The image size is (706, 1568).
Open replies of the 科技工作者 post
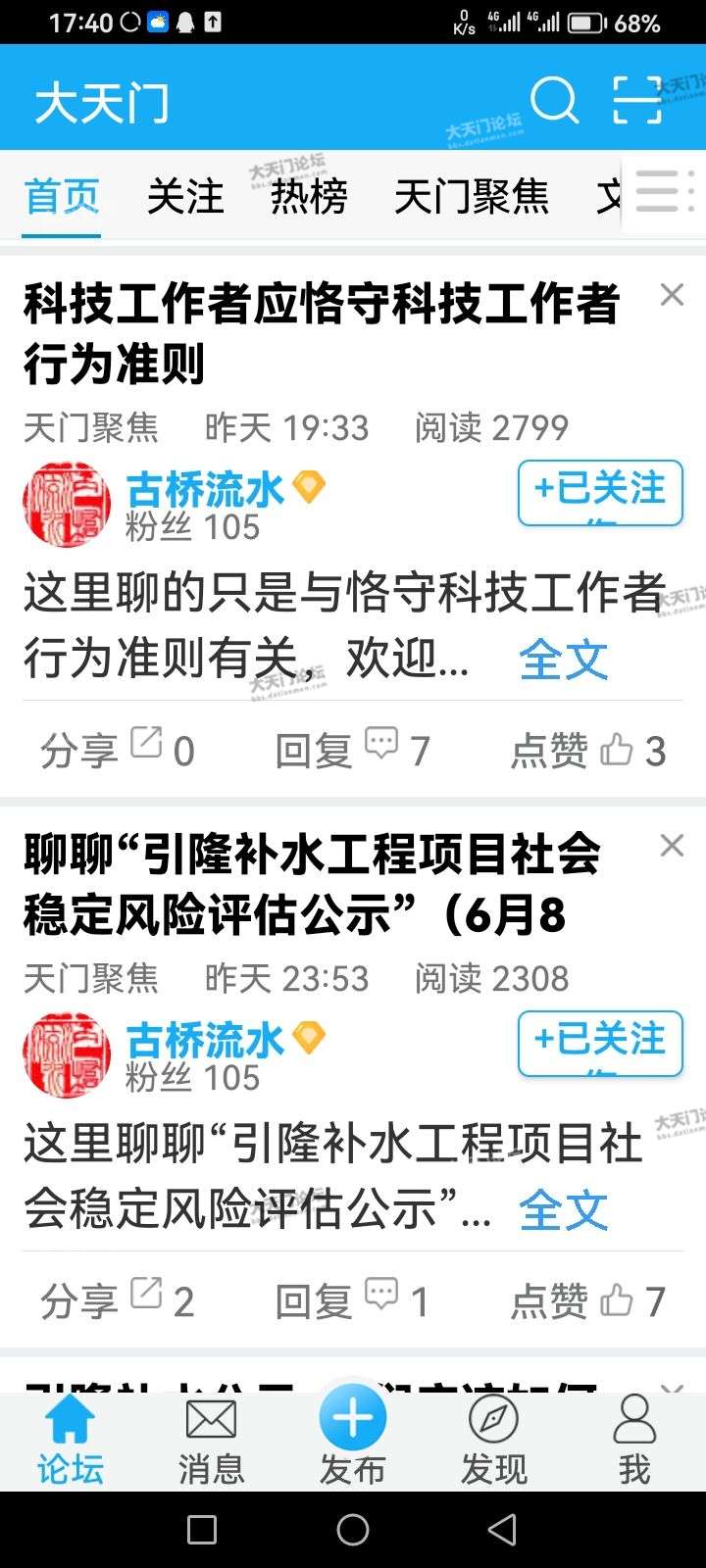352,751
